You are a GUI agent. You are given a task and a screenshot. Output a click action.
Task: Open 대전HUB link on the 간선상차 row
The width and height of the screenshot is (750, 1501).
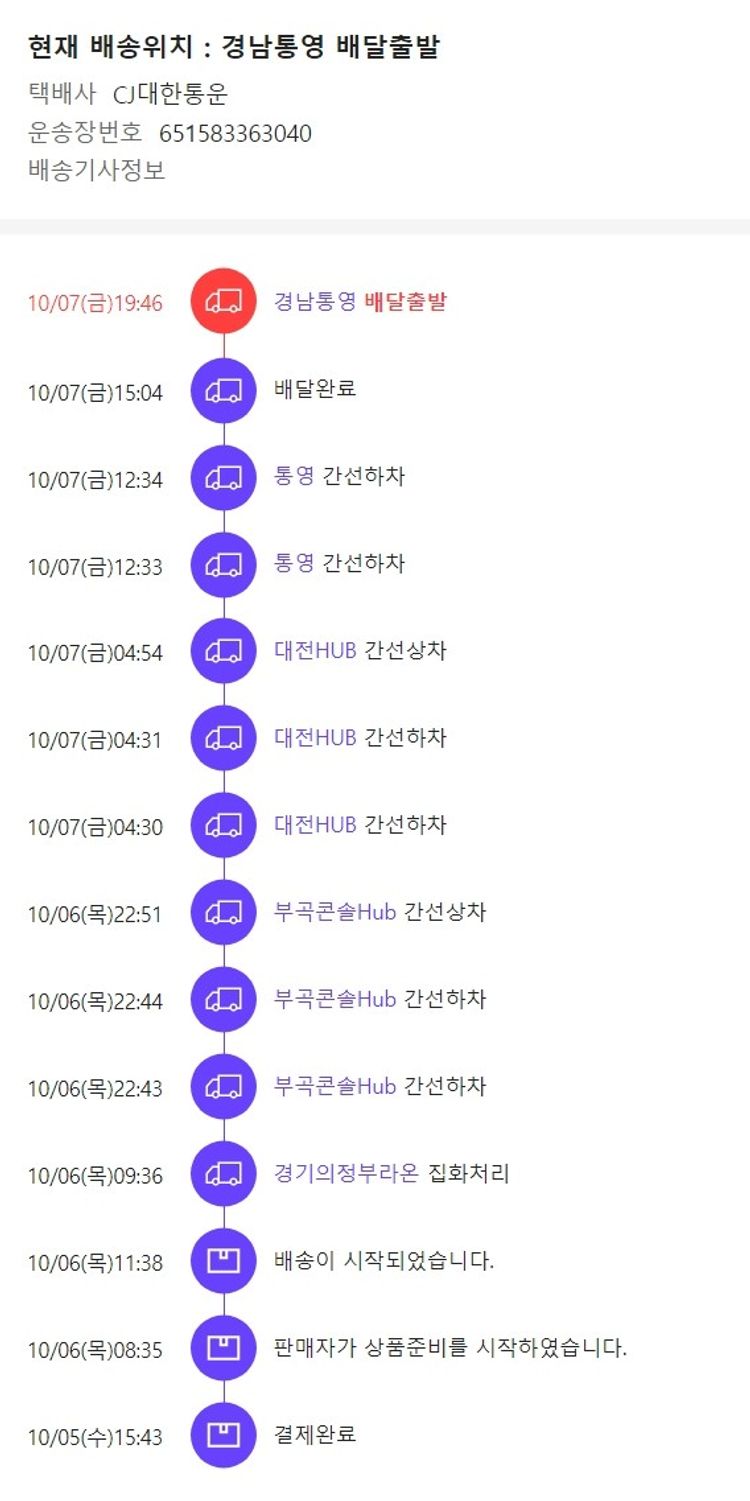point(315,650)
